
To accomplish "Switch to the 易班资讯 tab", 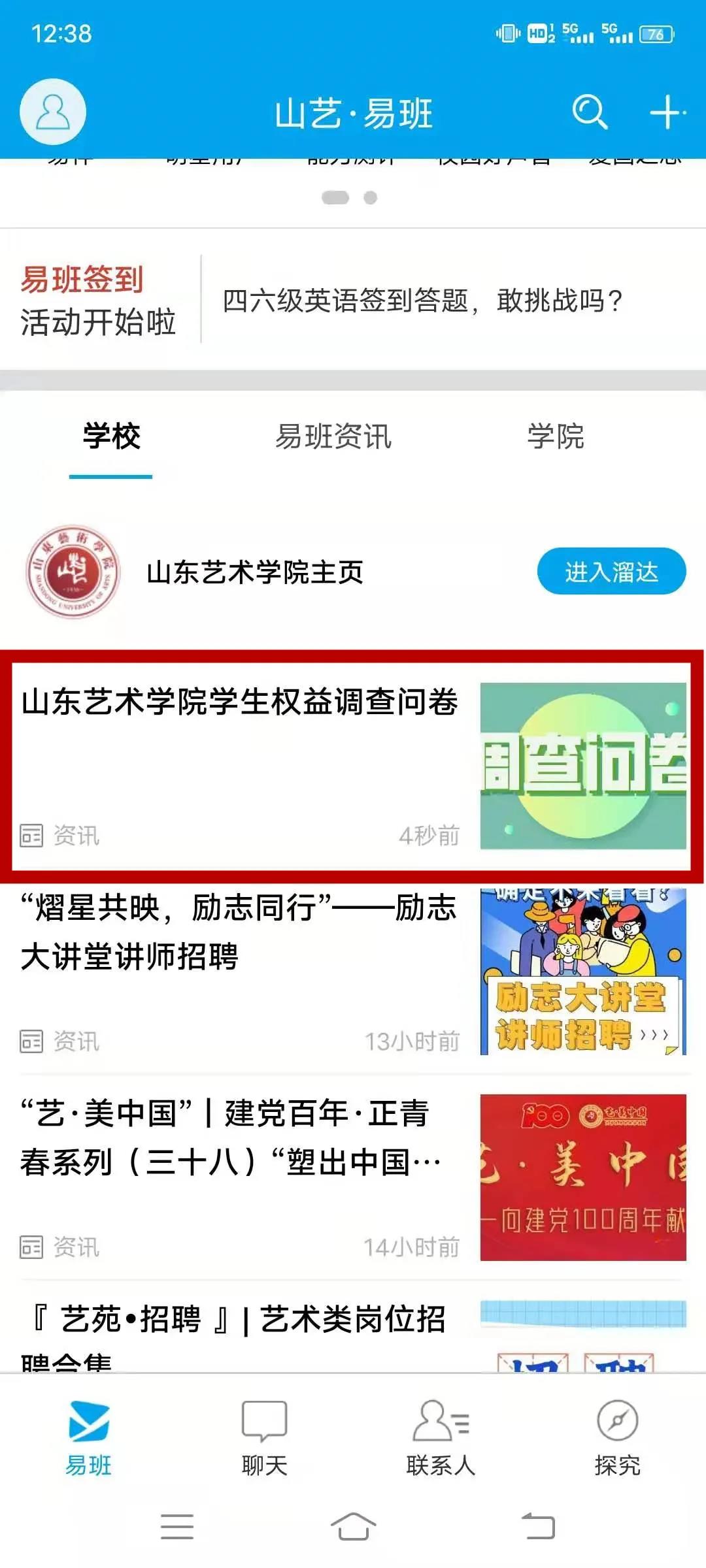I will coord(333,436).
